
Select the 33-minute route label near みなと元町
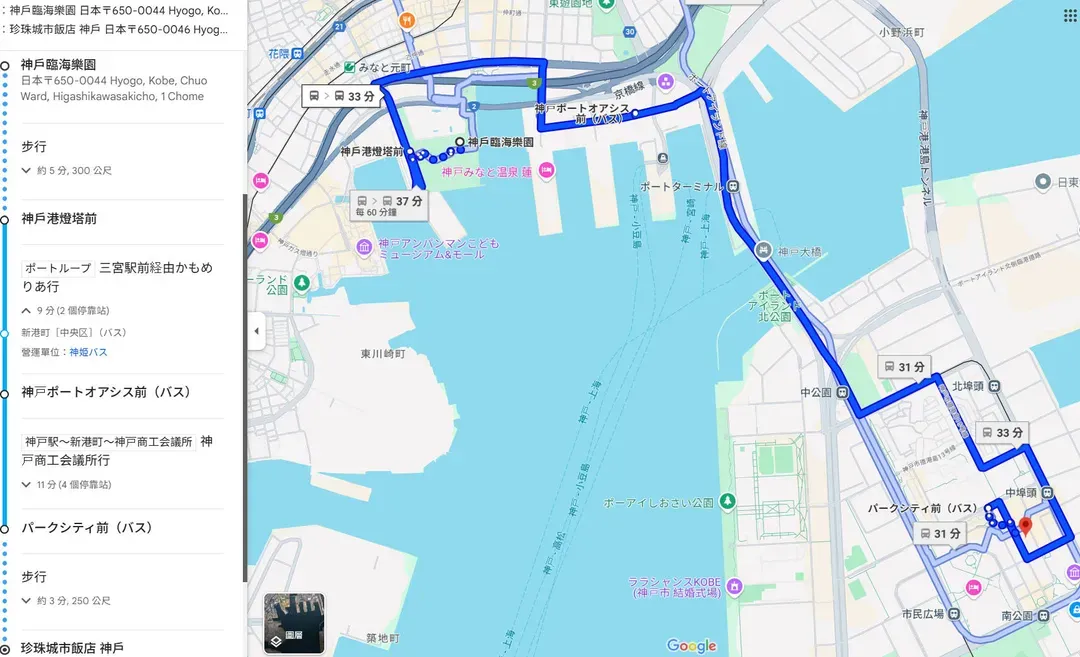click(343, 97)
